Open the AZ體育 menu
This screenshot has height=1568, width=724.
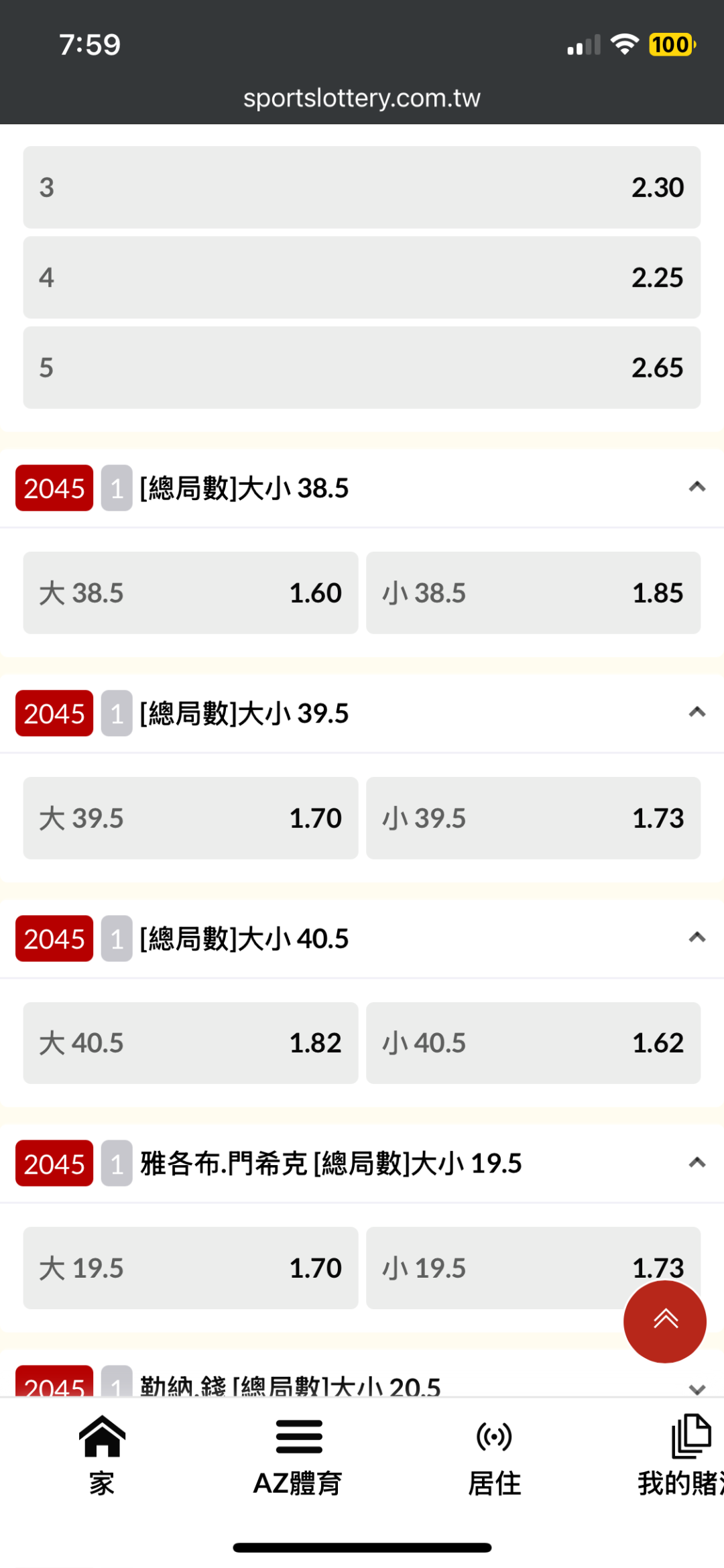[298, 1455]
